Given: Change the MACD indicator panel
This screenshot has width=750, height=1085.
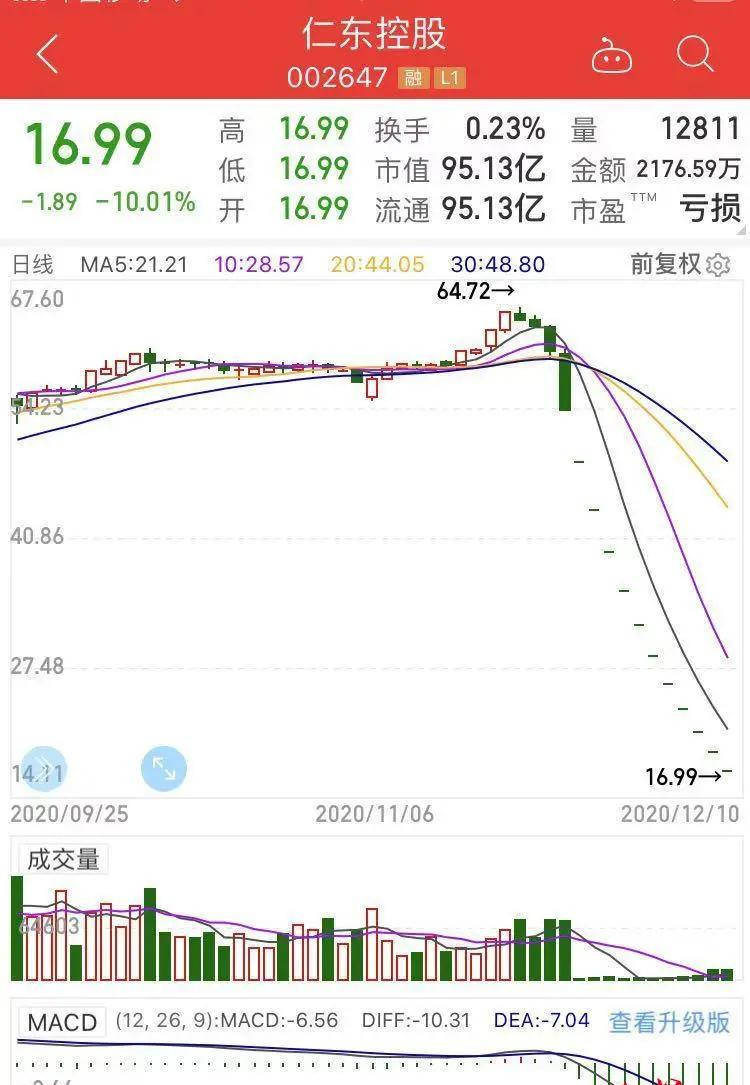Looking at the screenshot, I should (x=62, y=1022).
